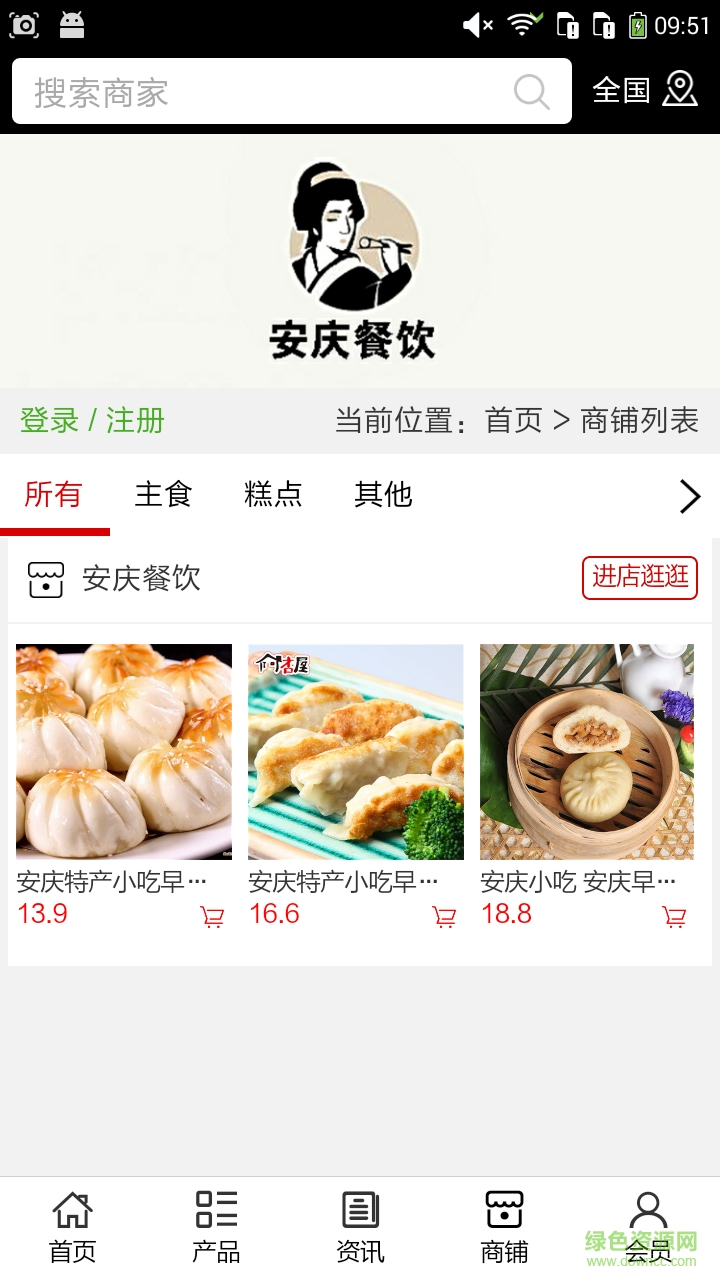Add the 18.8 bun item to cart
The image size is (720, 1280).
675,916
